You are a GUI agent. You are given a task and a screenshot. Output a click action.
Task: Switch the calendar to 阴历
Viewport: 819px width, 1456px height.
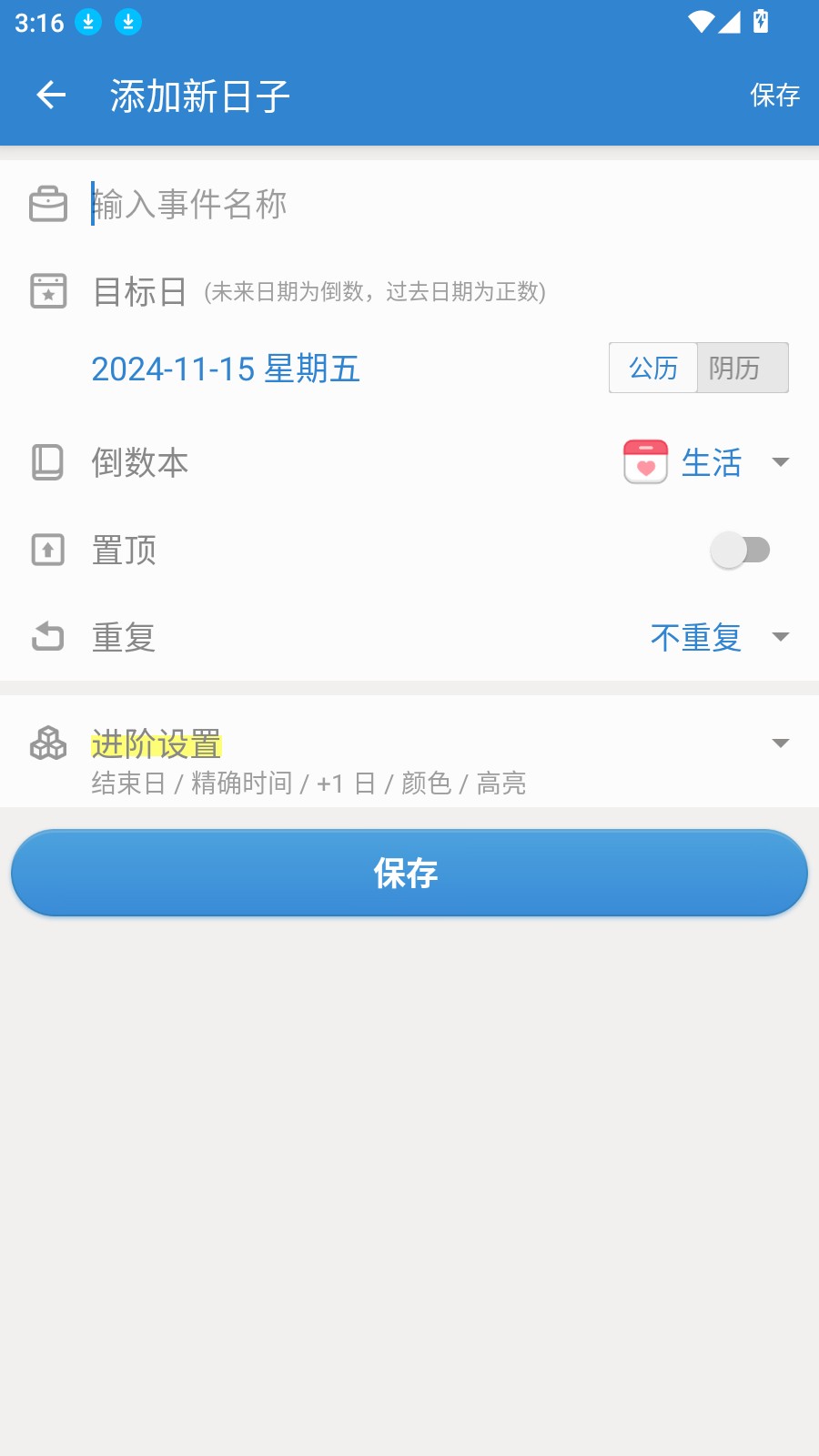[x=743, y=368]
